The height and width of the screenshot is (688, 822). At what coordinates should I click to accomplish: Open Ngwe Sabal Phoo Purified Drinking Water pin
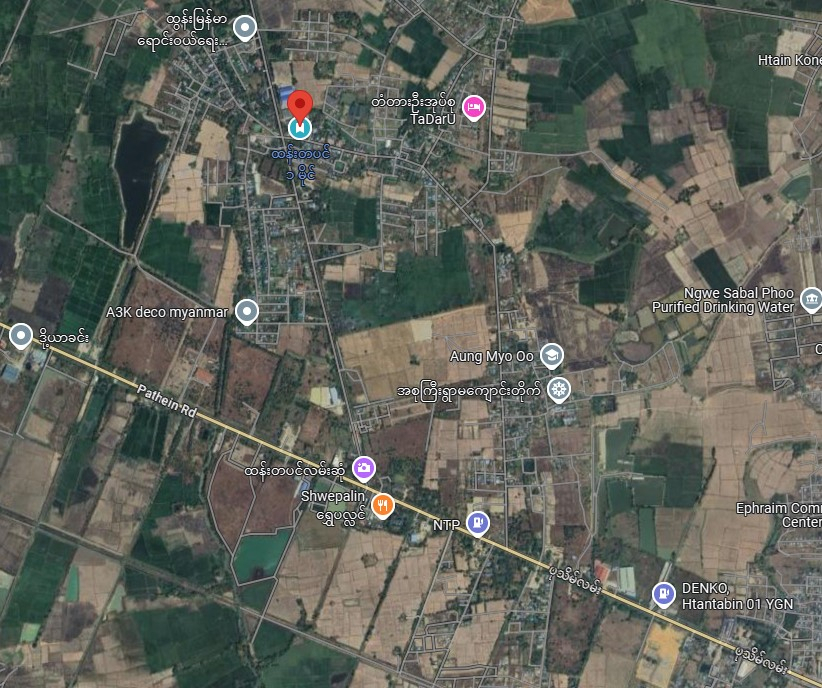[x=811, y=298]
